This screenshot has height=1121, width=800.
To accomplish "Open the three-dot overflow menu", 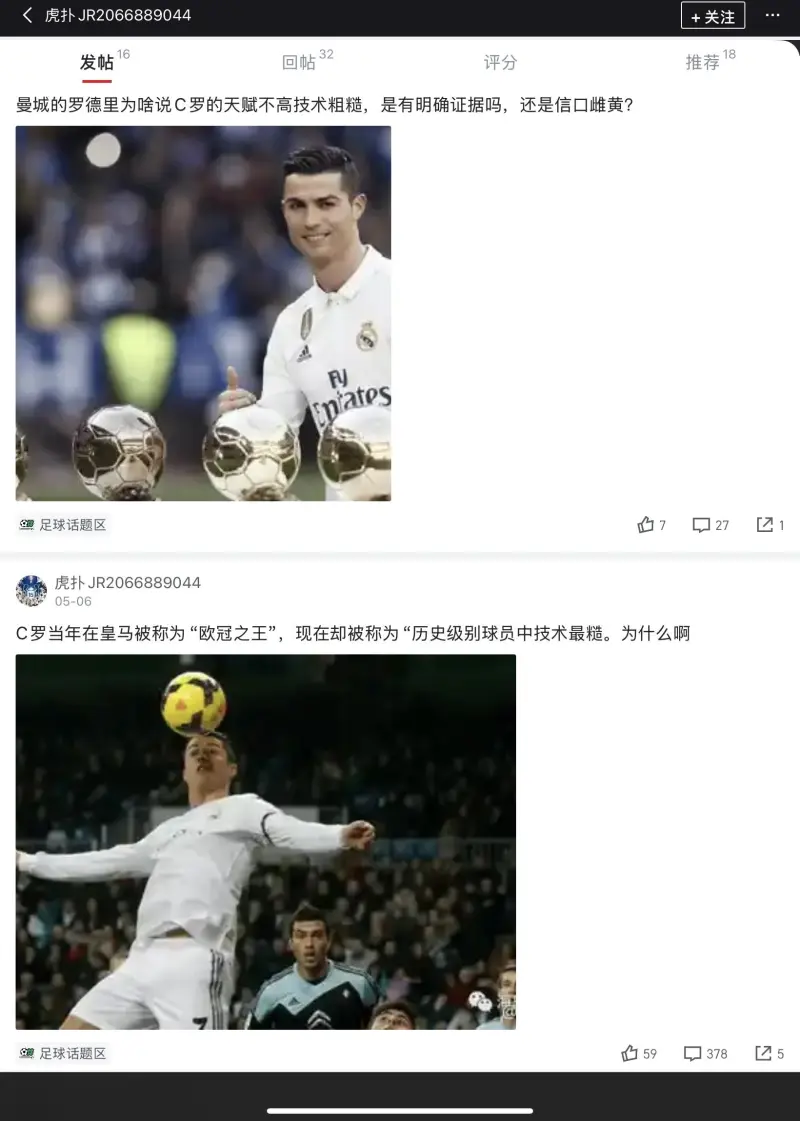I will click(772, 15).
